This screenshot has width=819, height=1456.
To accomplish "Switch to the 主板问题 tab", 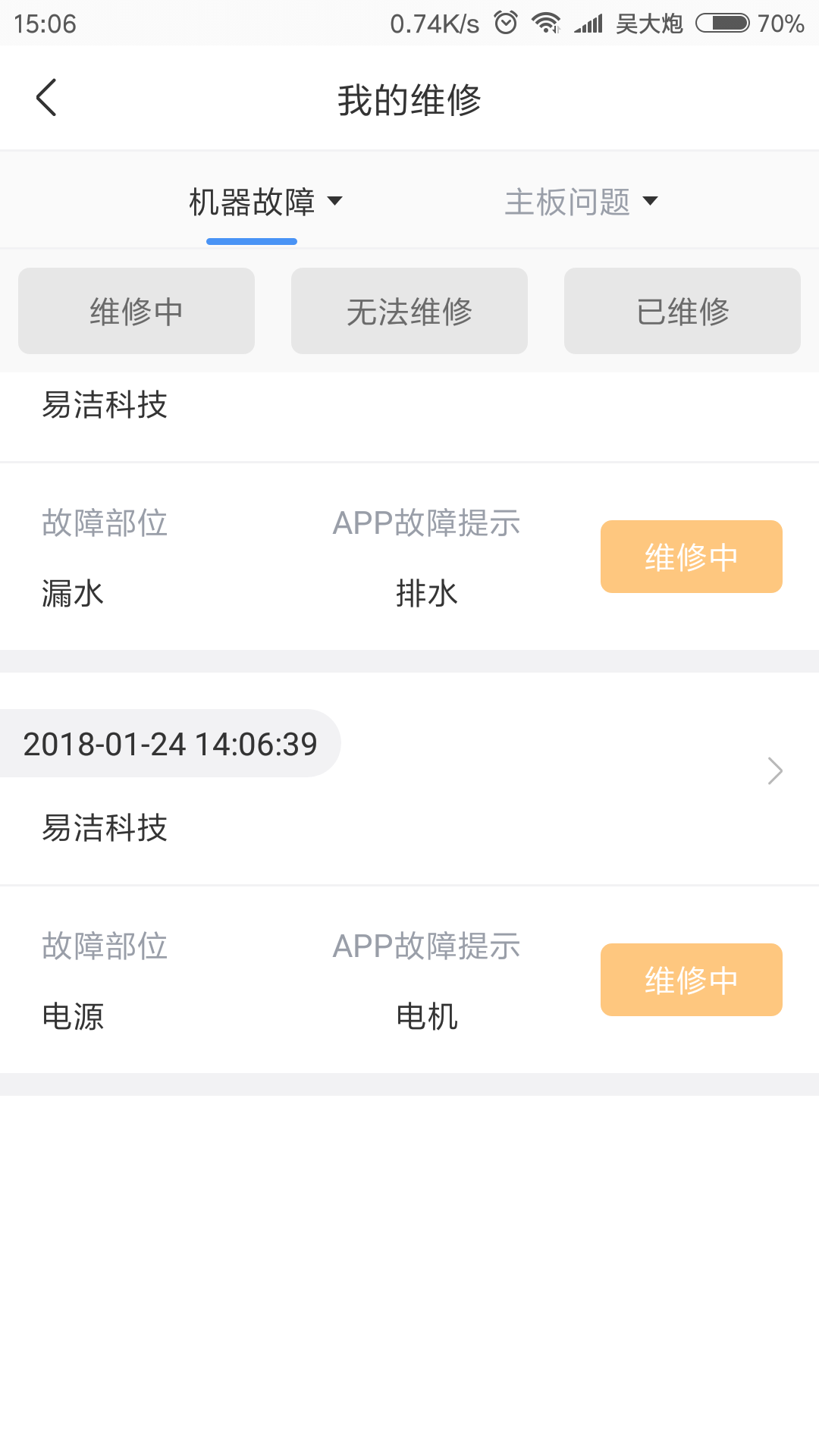I will click(567, 201).
